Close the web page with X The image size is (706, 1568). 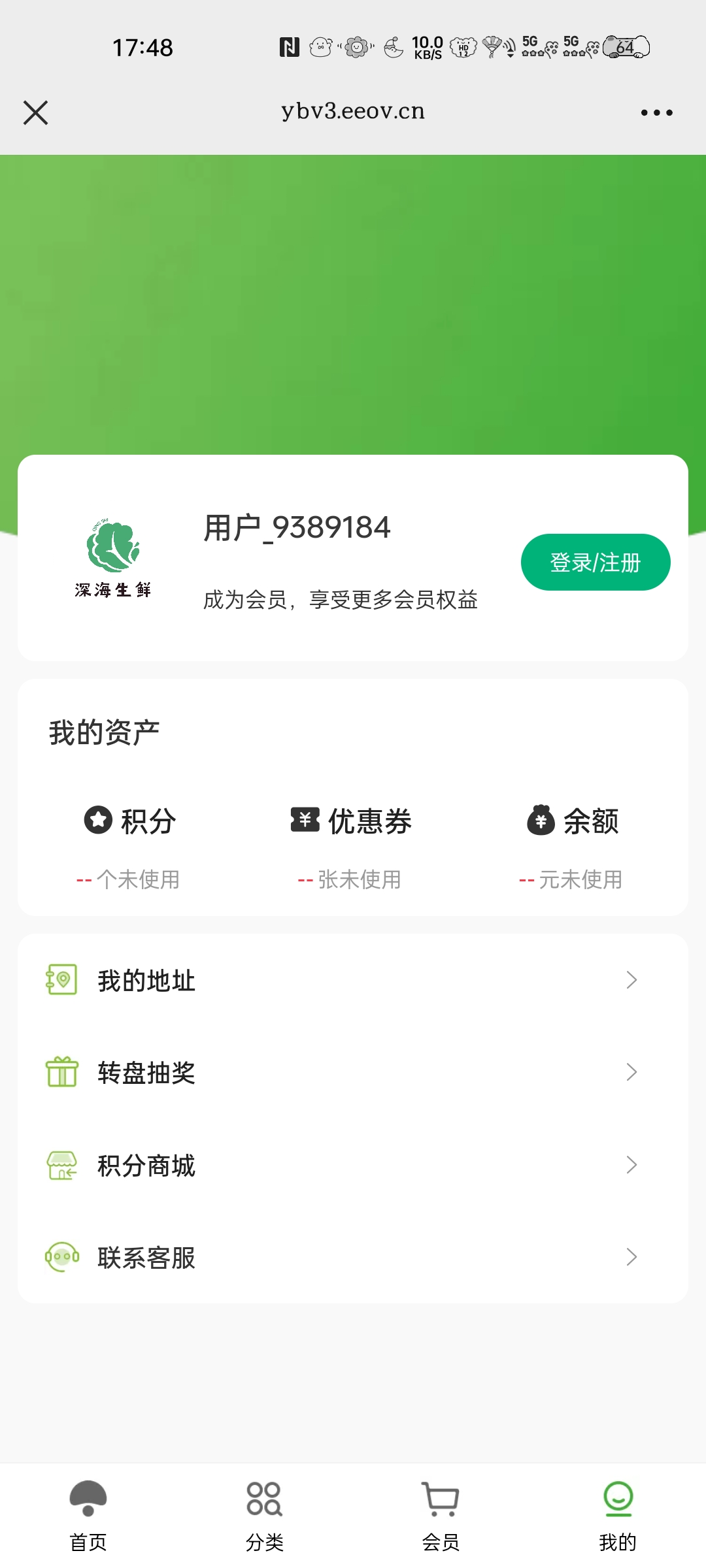tap(36, 112)
